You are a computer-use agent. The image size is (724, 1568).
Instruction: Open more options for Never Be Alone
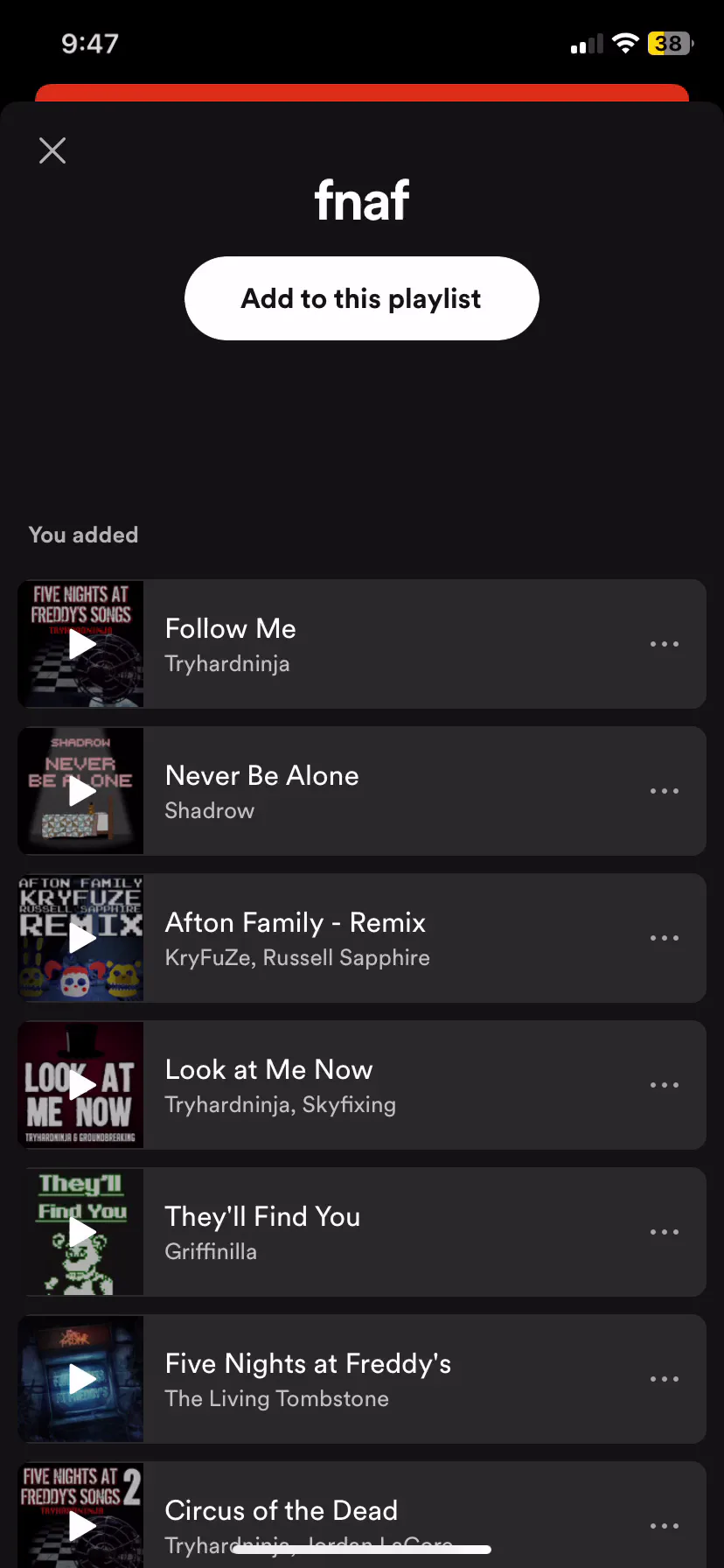pos(664,791)
